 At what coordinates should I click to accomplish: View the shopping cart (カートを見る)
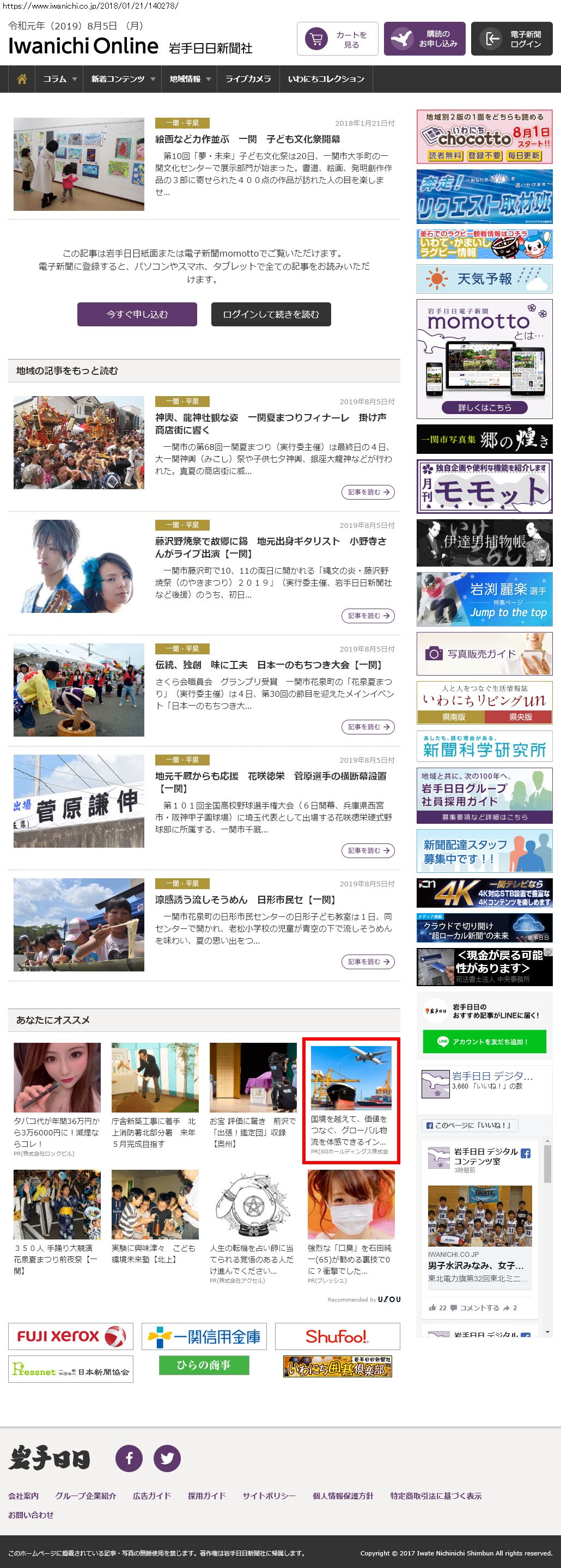(338, 40)
